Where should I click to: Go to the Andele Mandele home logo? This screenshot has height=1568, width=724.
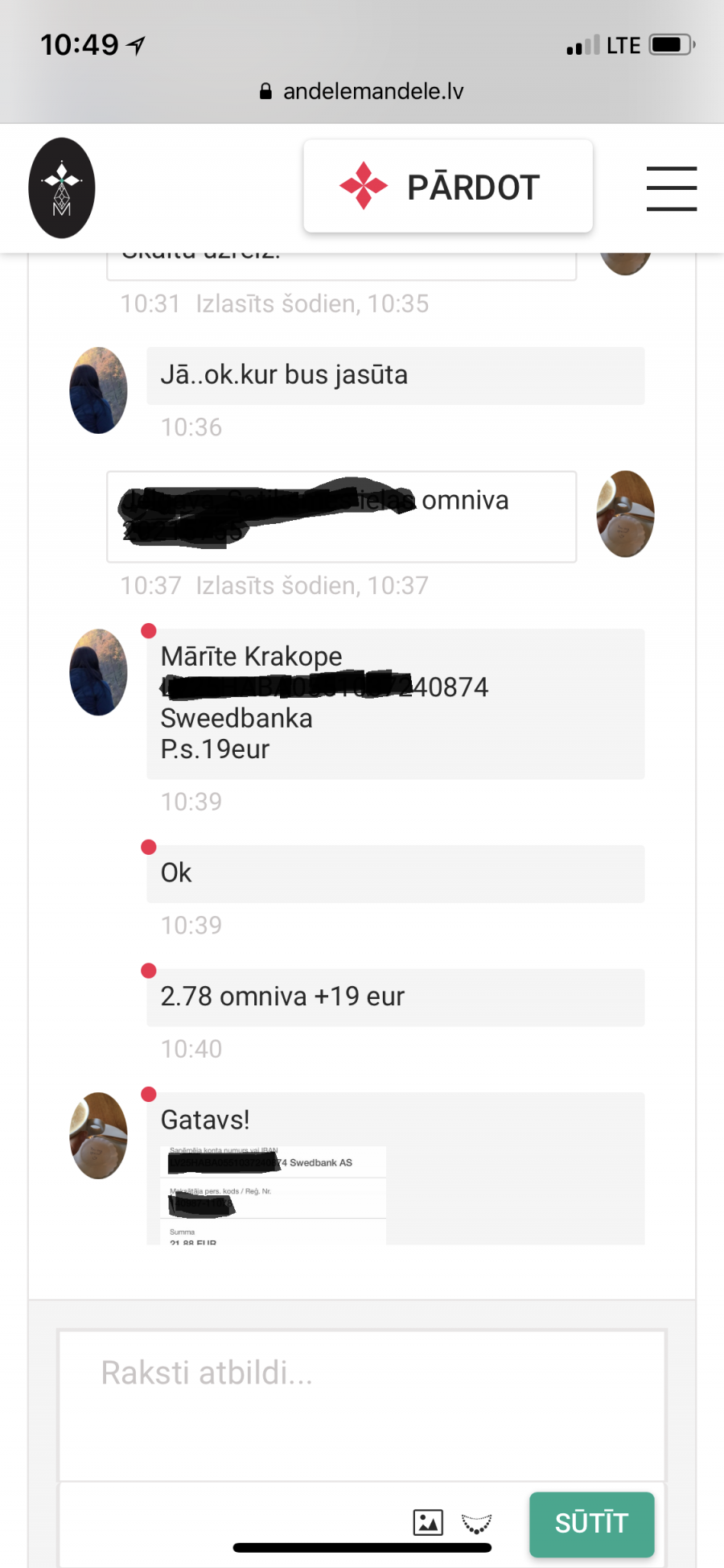[62, 188]
